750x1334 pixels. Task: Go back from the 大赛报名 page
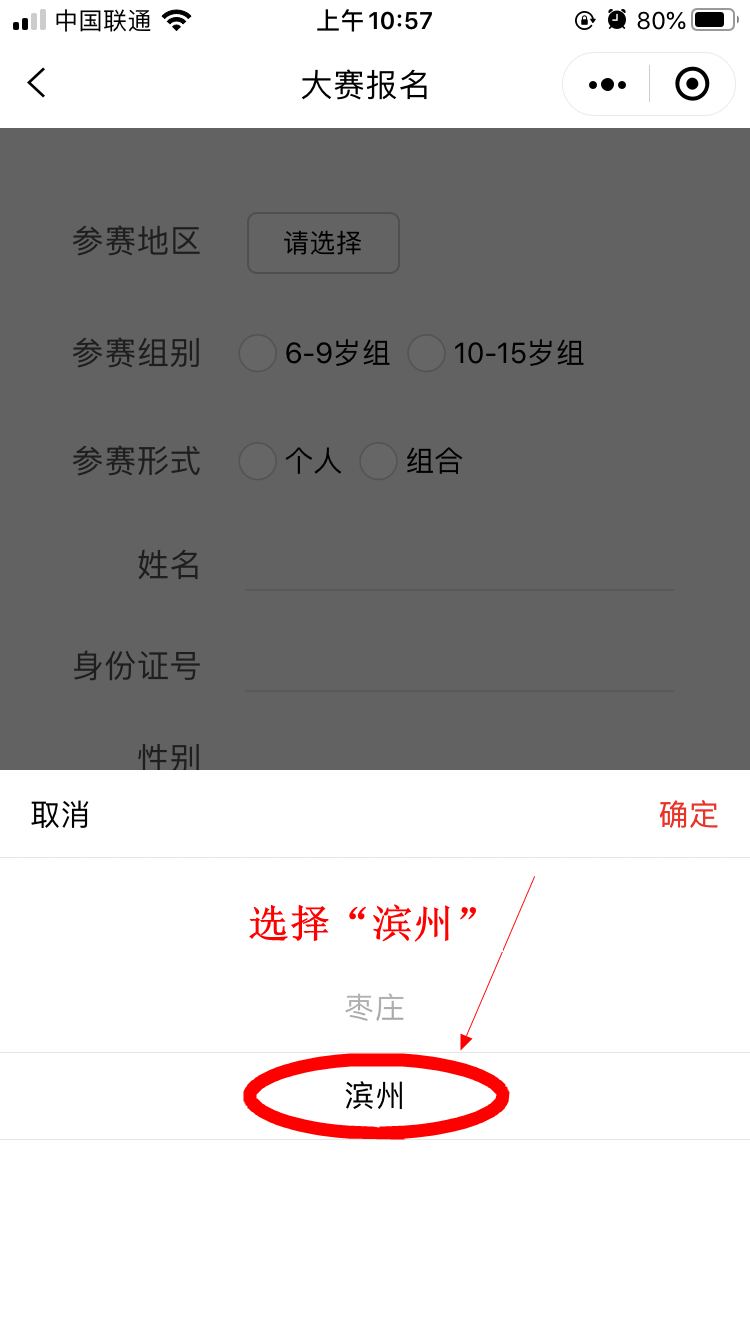click(37, 84)
